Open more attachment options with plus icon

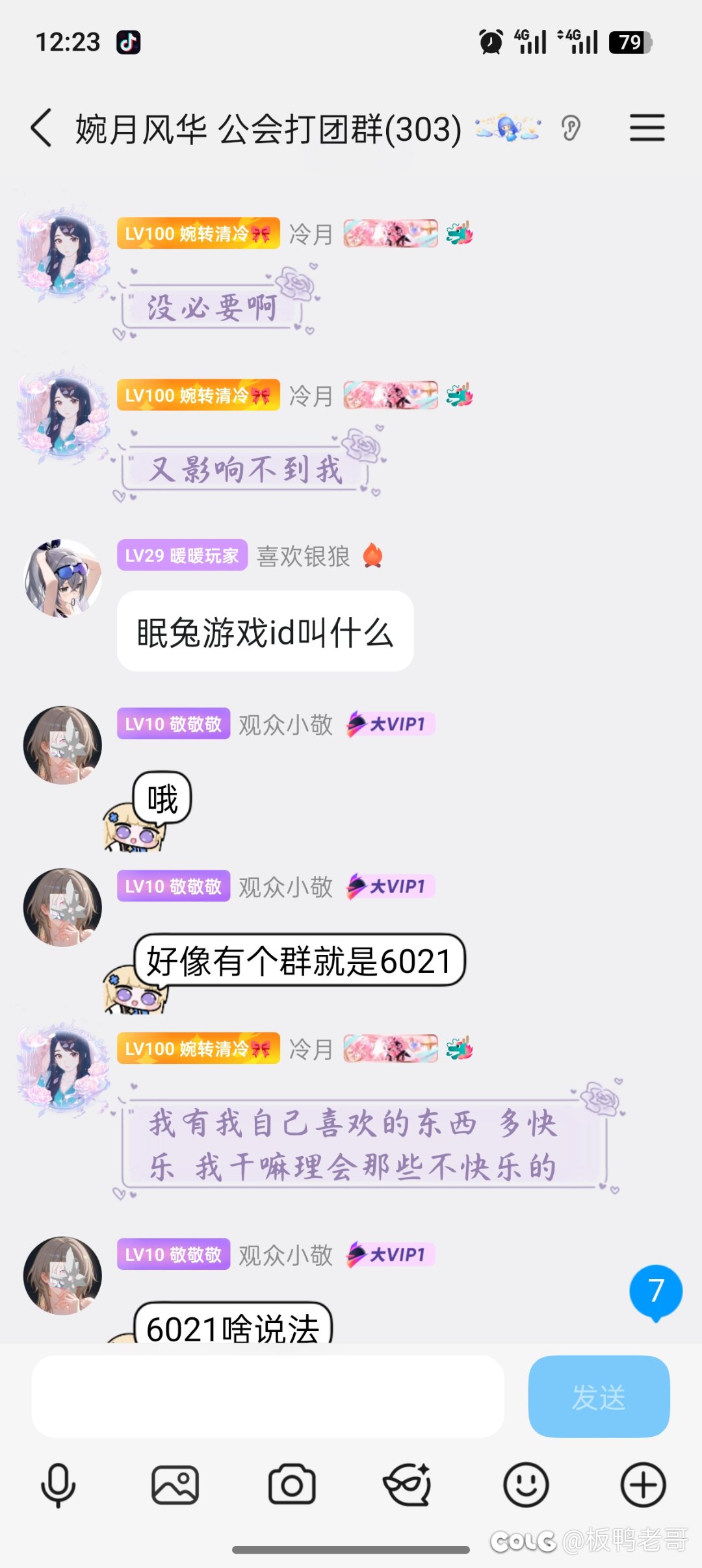point(643,1485)
